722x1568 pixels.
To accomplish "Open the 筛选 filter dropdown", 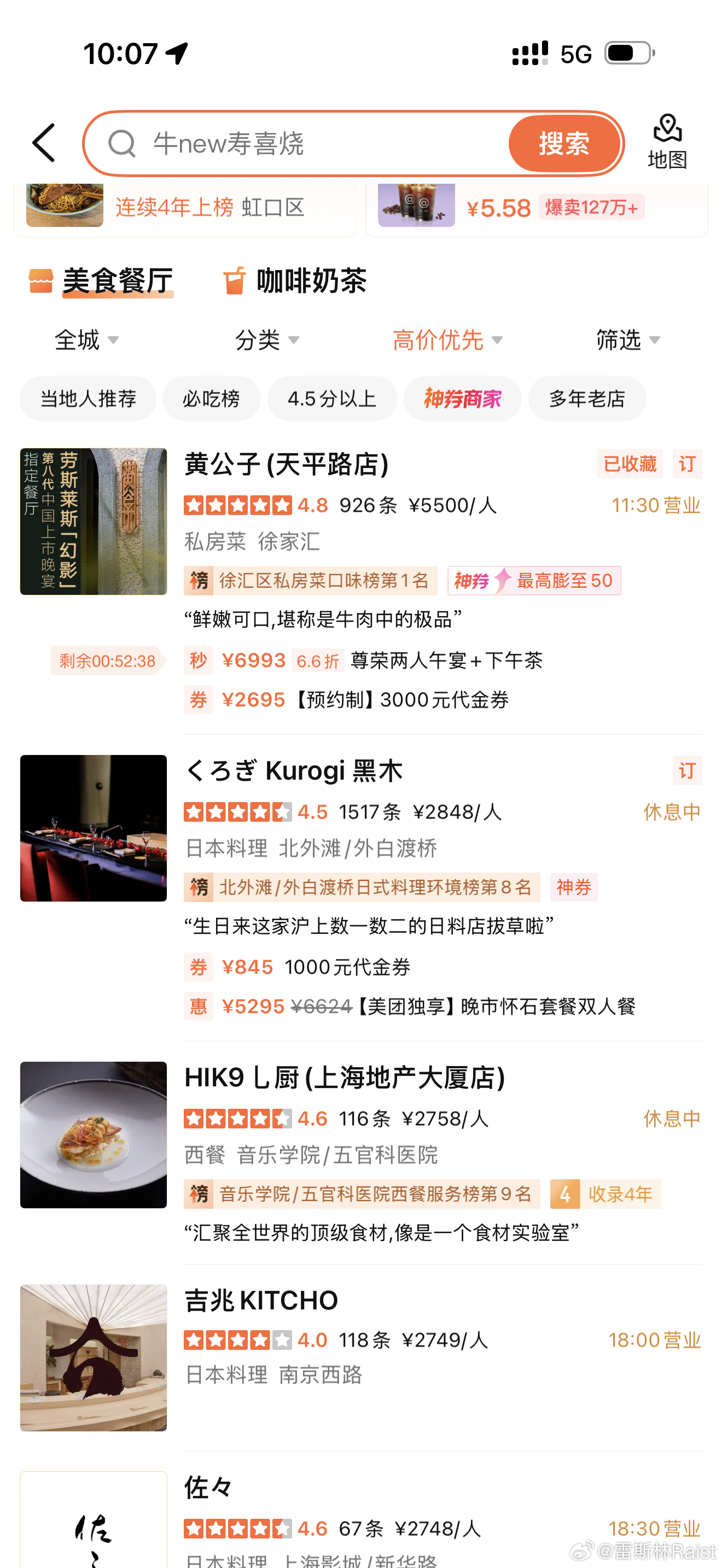I will (627, 341).
